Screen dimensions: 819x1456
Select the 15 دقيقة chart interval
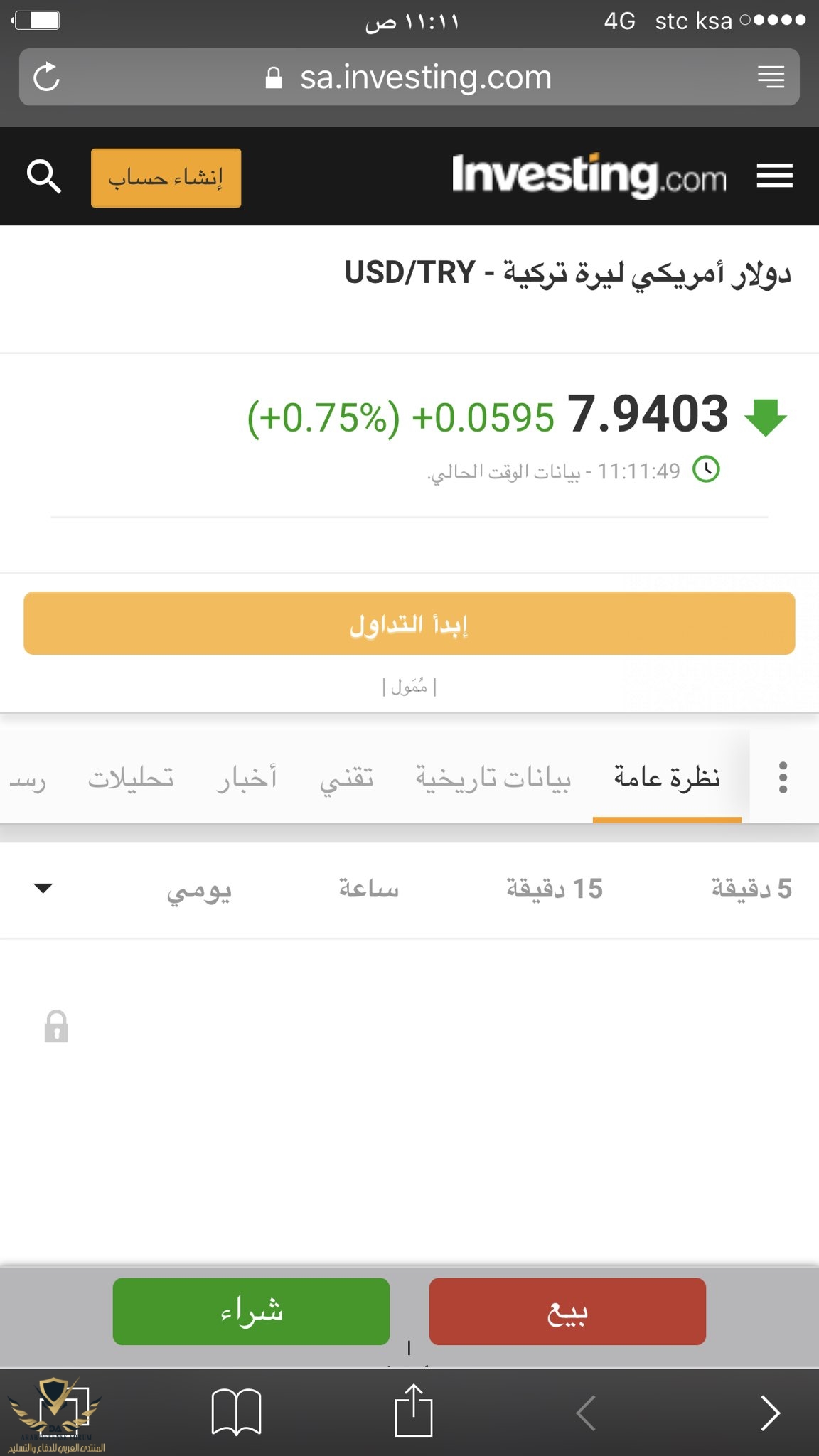coord(555,889)
